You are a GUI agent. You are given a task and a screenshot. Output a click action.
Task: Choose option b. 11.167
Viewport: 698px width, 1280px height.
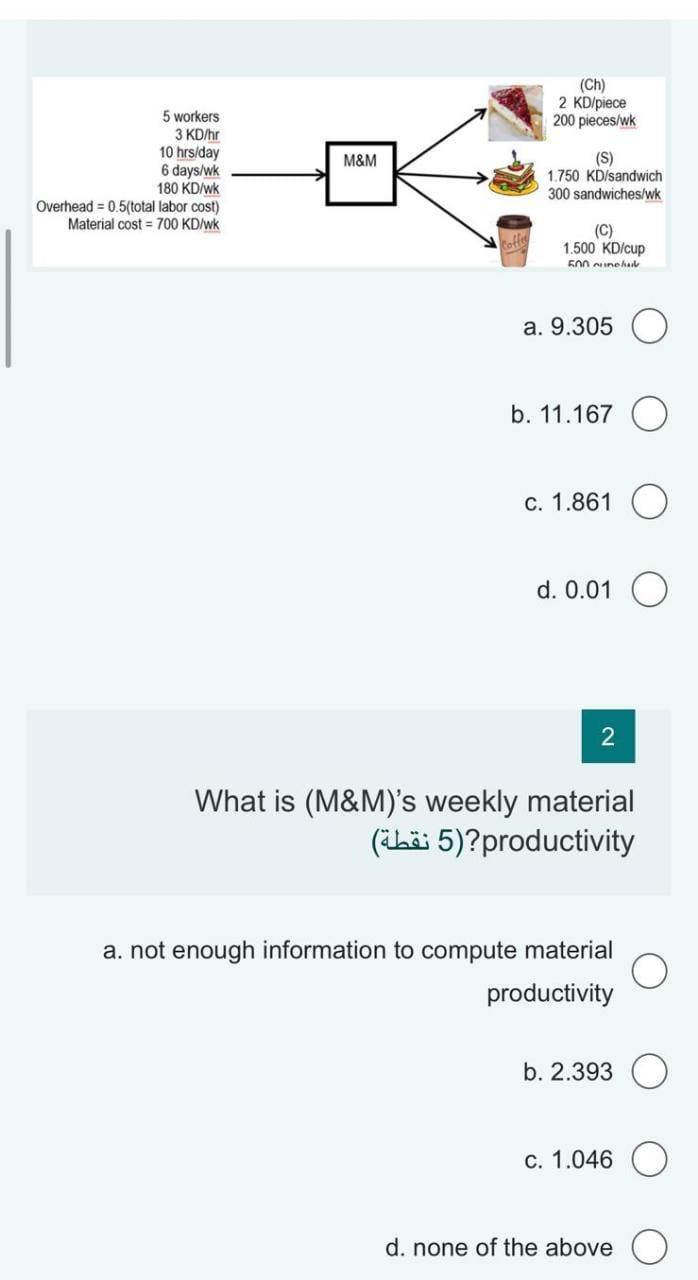(x=649, y=414)
